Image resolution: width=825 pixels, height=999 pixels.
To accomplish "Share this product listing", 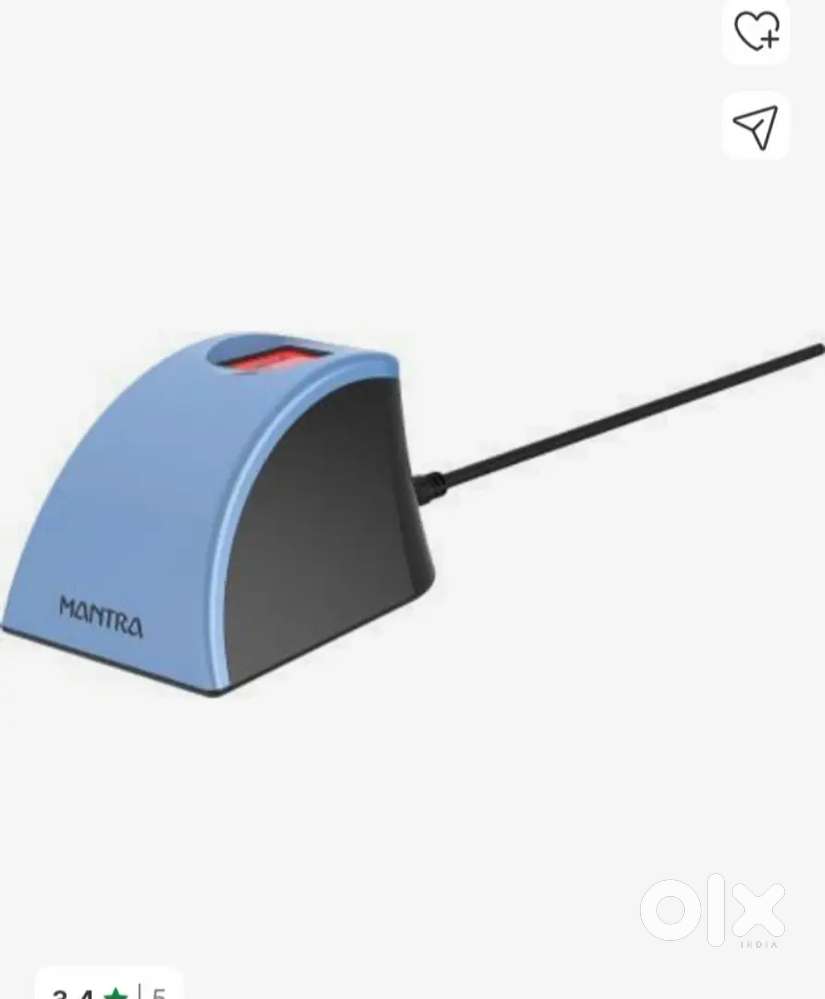I will point(755,126).
